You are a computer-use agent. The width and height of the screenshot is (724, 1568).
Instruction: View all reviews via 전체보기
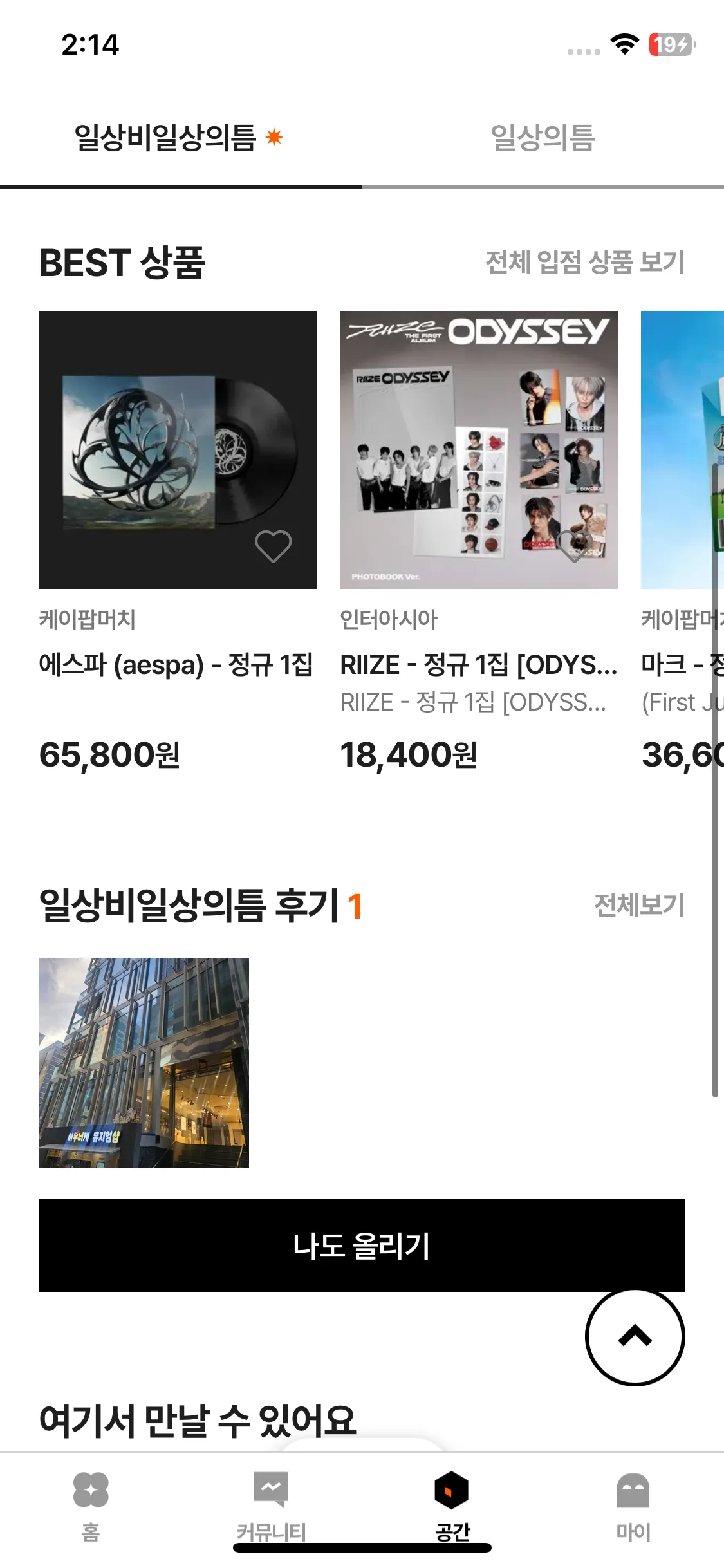(x=638, y=905)
